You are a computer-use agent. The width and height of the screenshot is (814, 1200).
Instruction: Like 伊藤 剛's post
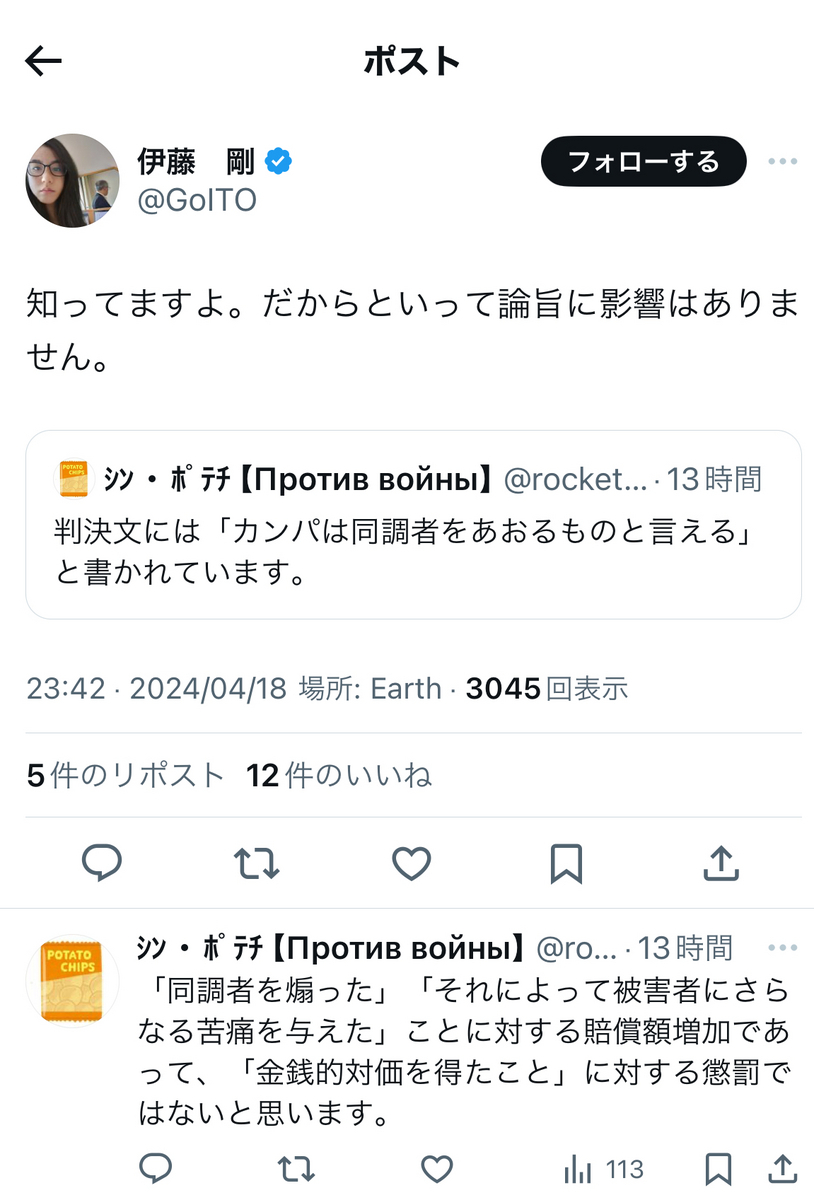coord(411,863)
